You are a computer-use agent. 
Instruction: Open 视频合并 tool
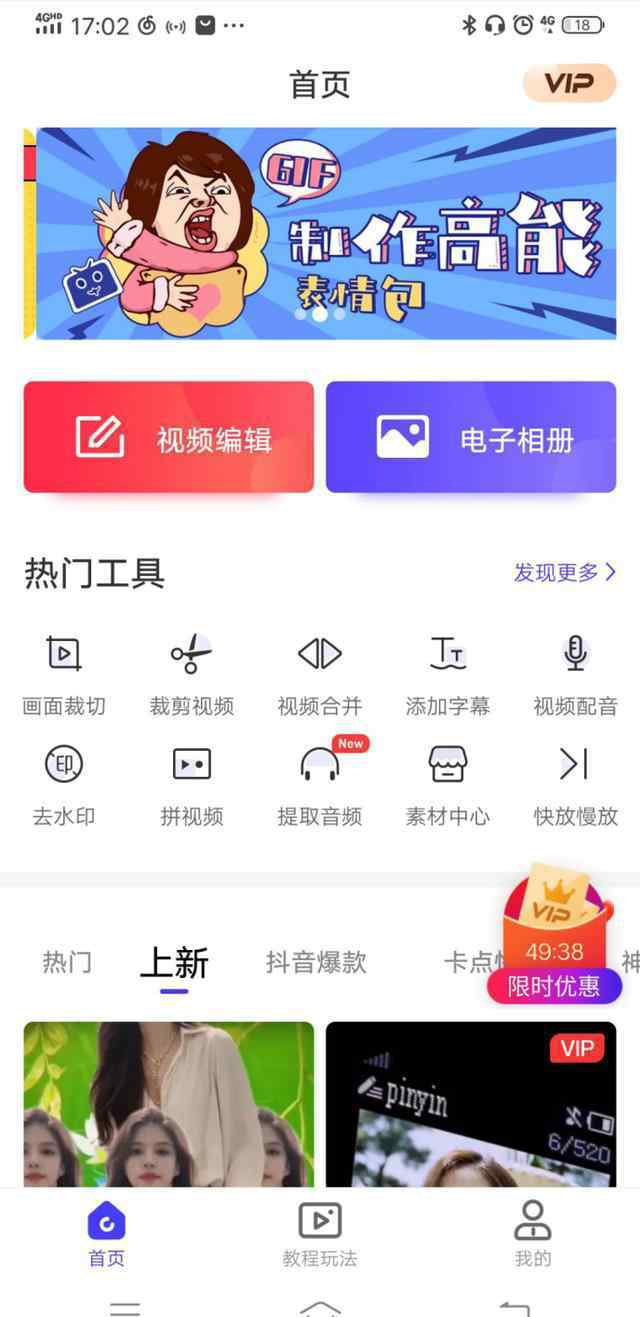320,676
